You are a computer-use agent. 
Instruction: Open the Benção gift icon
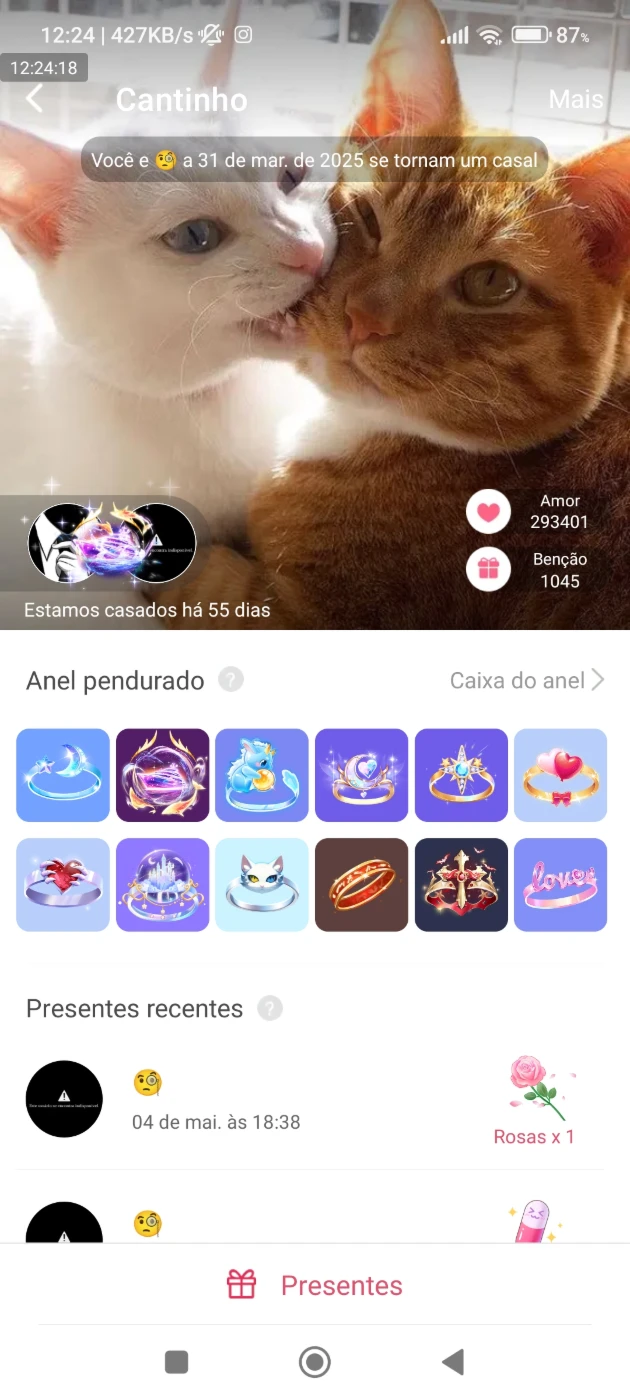click(488, 569)
